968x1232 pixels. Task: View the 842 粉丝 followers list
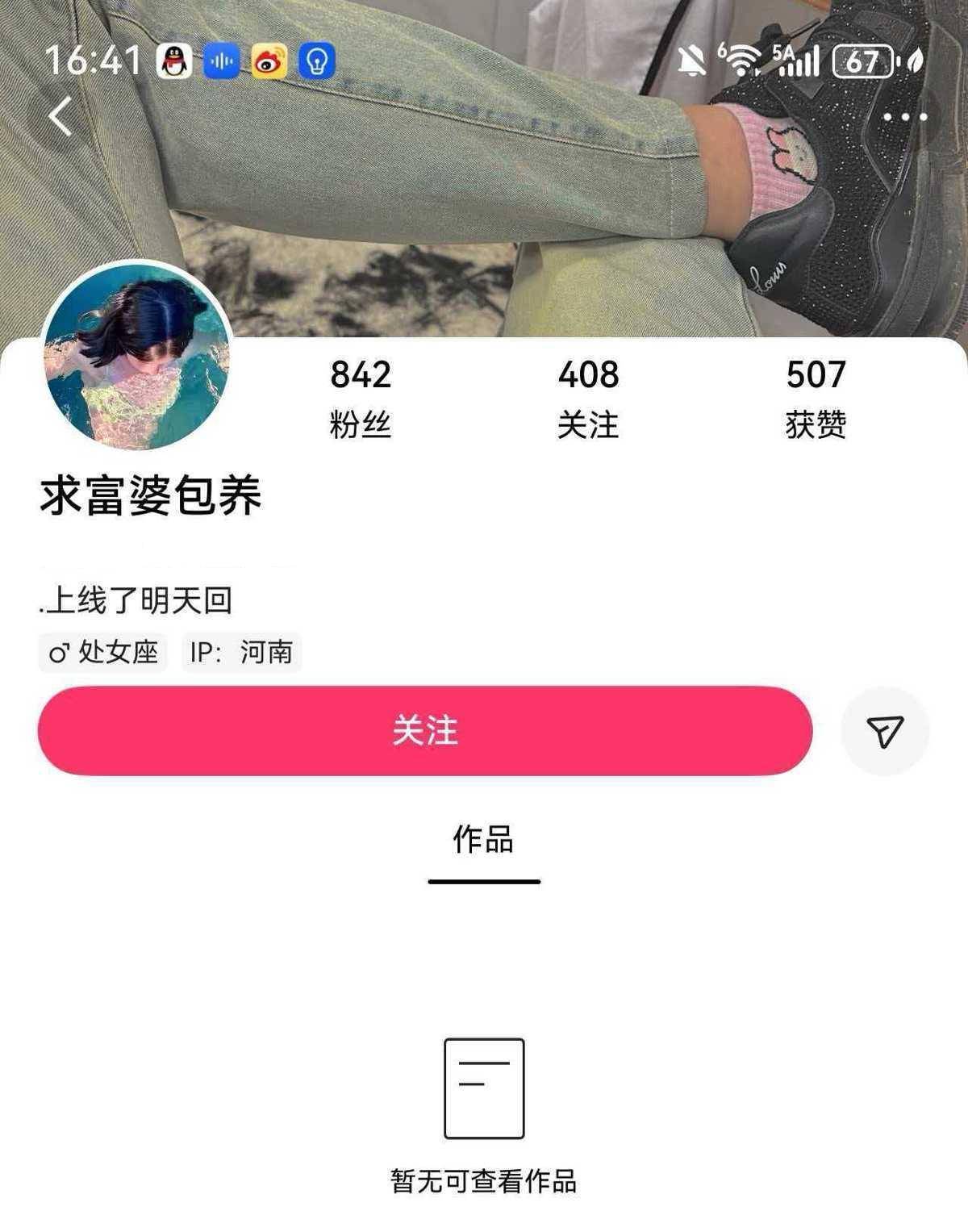pos(360,398)
